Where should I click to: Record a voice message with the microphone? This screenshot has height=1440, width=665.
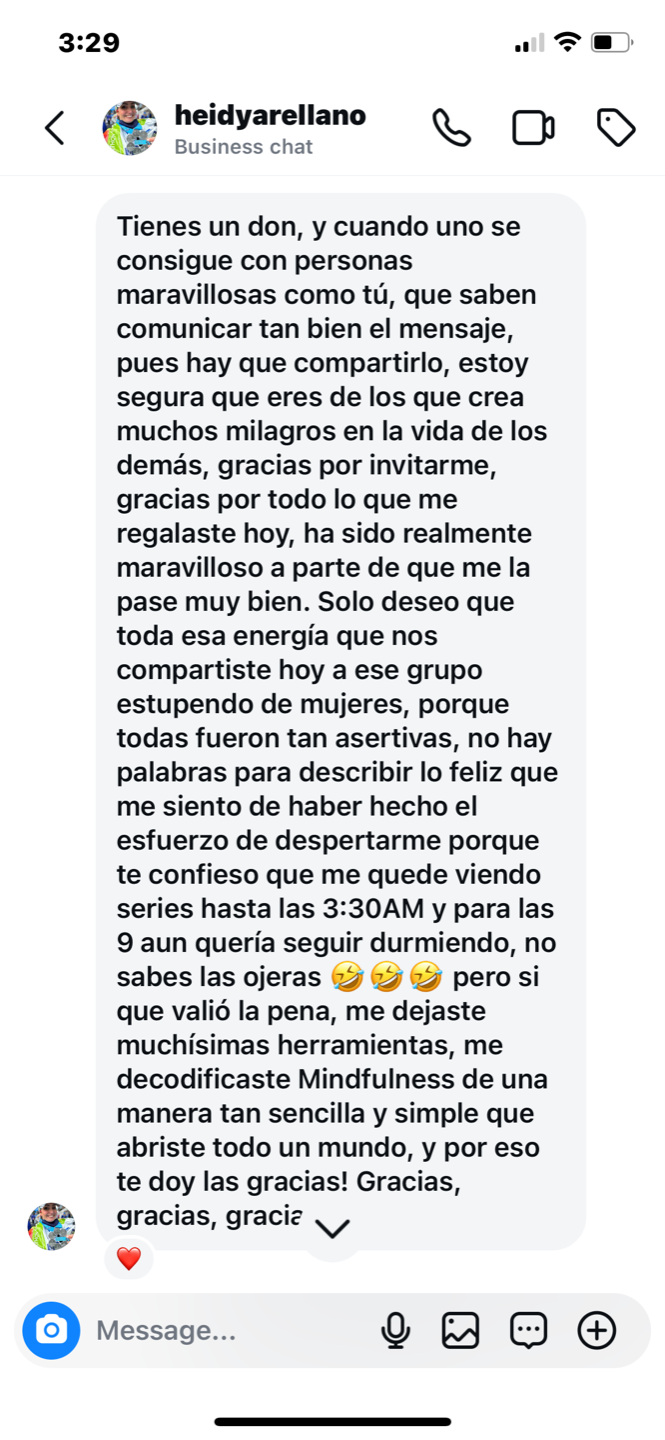(x=396, y=1330)
